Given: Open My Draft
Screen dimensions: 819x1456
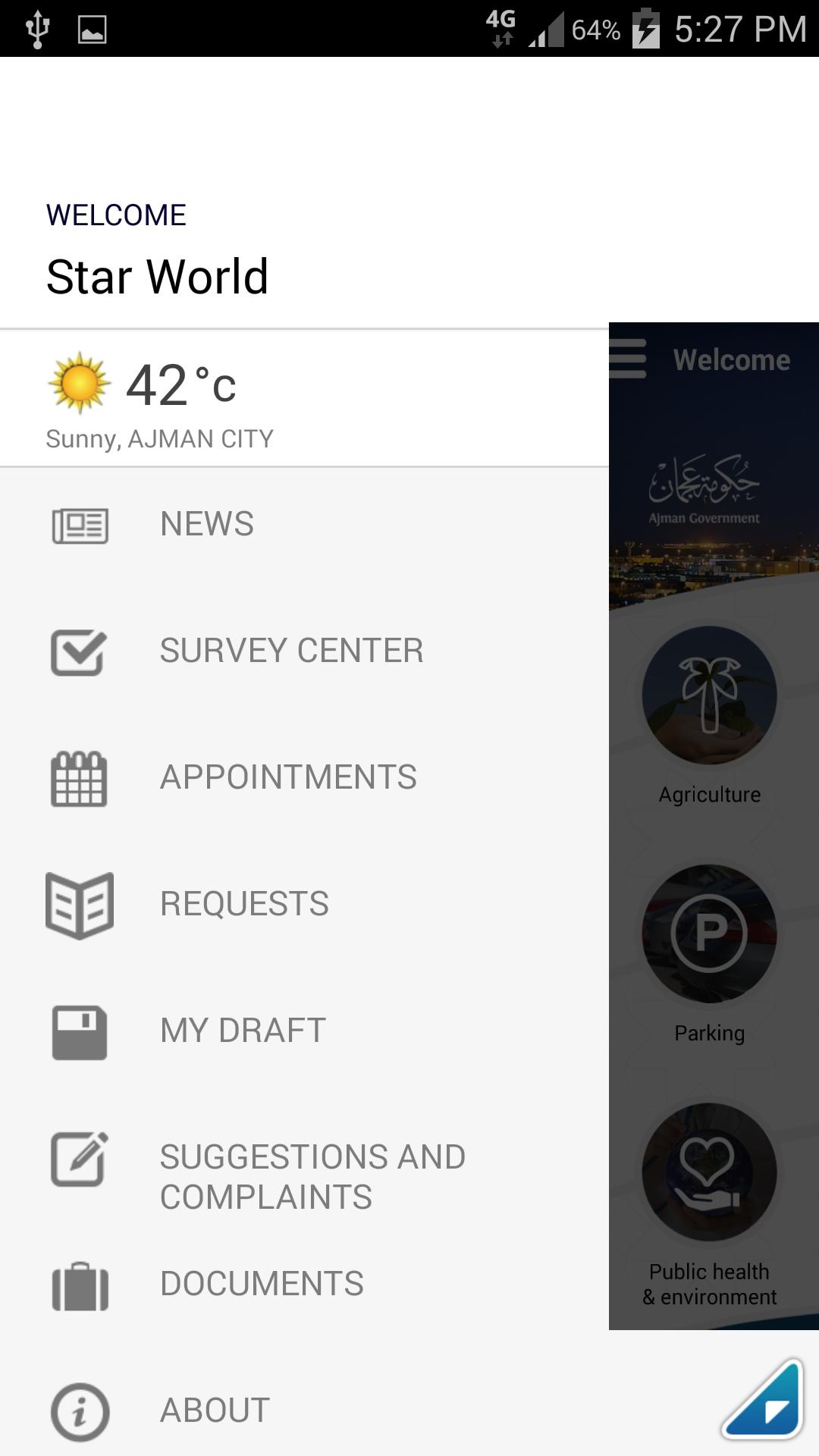Looking at the screenshot, I should click(243, 1031).
